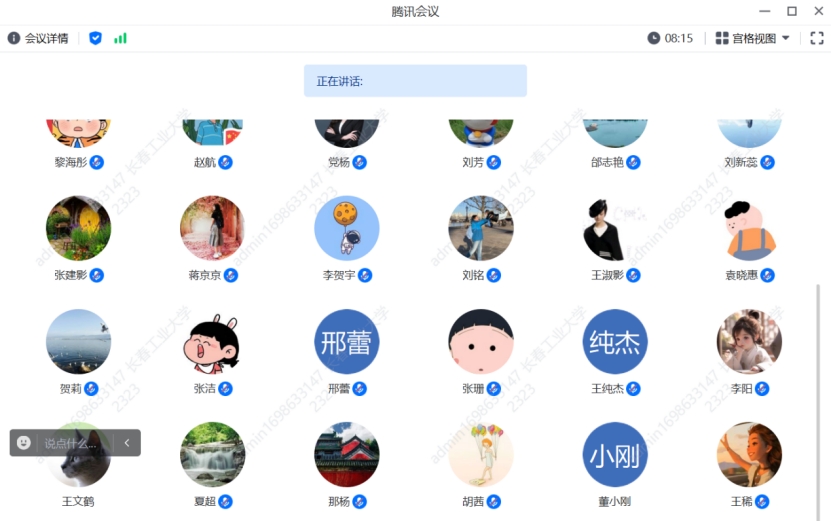The height and width of the screenshot is (522, 831).
Task: Tap the blue security shield icon
Action: click(x=95, y=38)
